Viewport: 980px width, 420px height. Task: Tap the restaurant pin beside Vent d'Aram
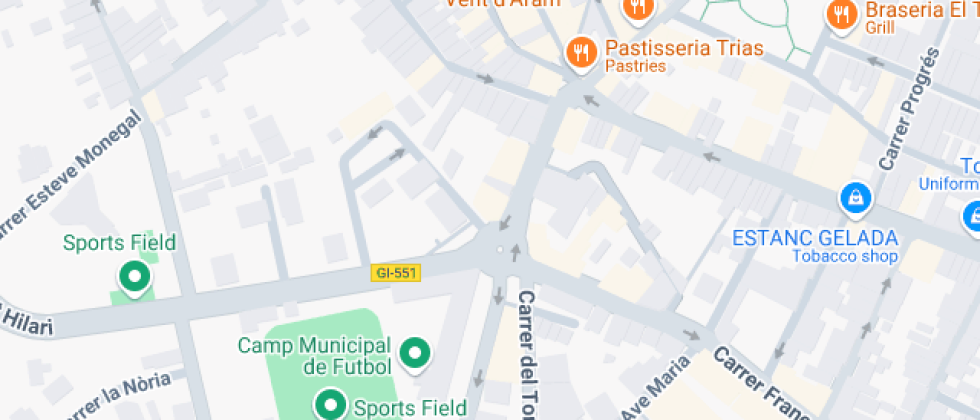(638, 10)
